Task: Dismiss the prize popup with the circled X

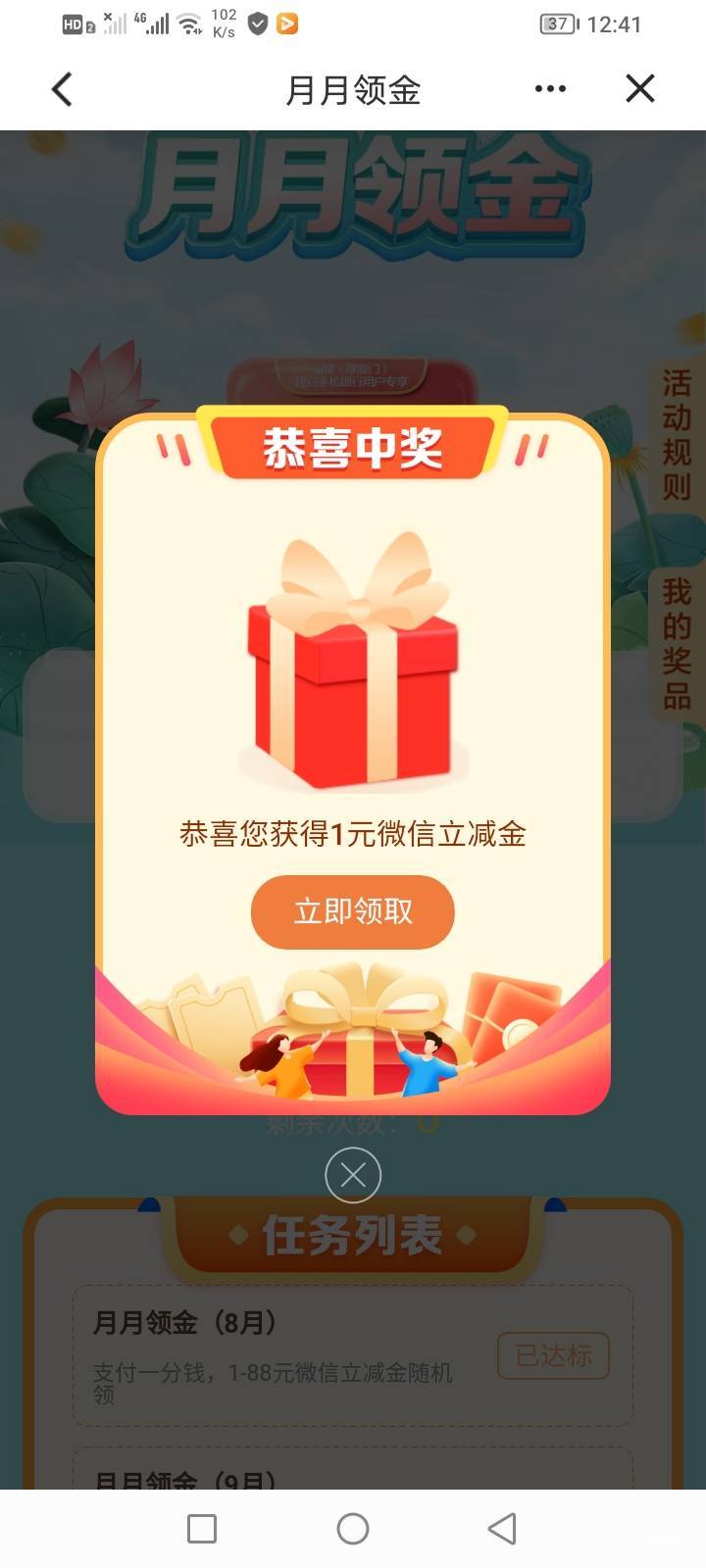Action: coord(353,1174)
